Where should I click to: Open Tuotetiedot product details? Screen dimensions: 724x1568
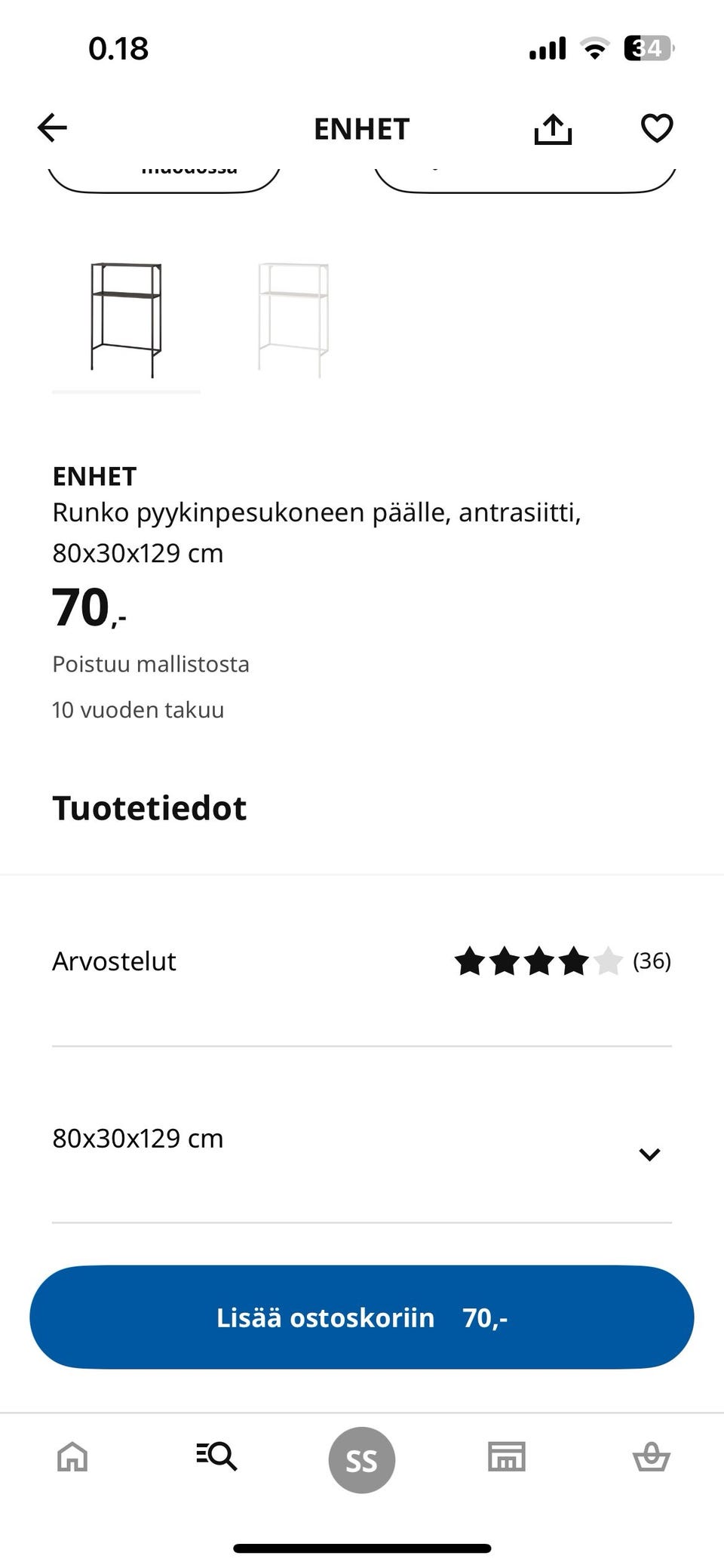point(149,808)
